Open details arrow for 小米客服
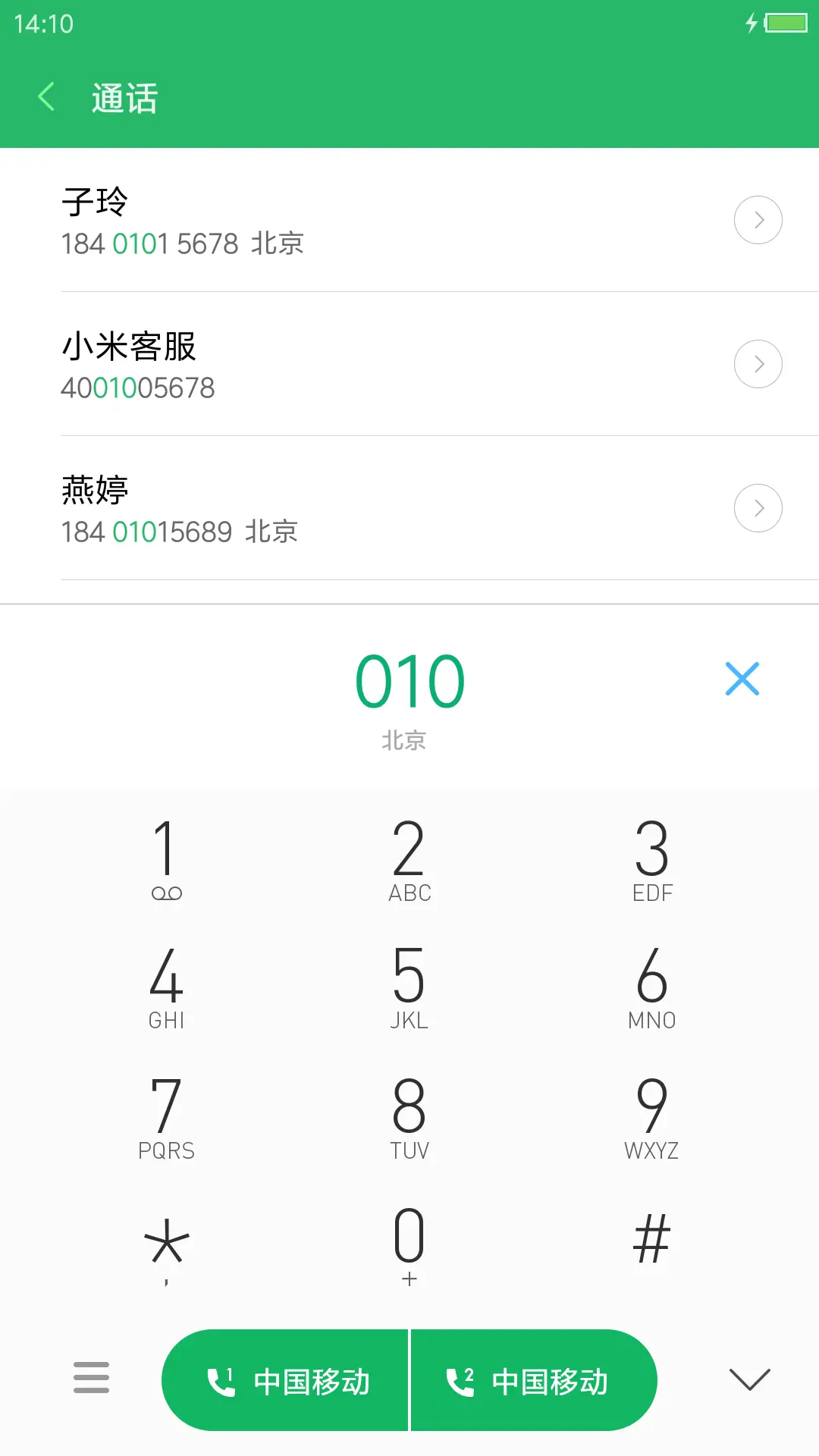The width and height of the screenshot is (819, 1456). click(758, 364)
